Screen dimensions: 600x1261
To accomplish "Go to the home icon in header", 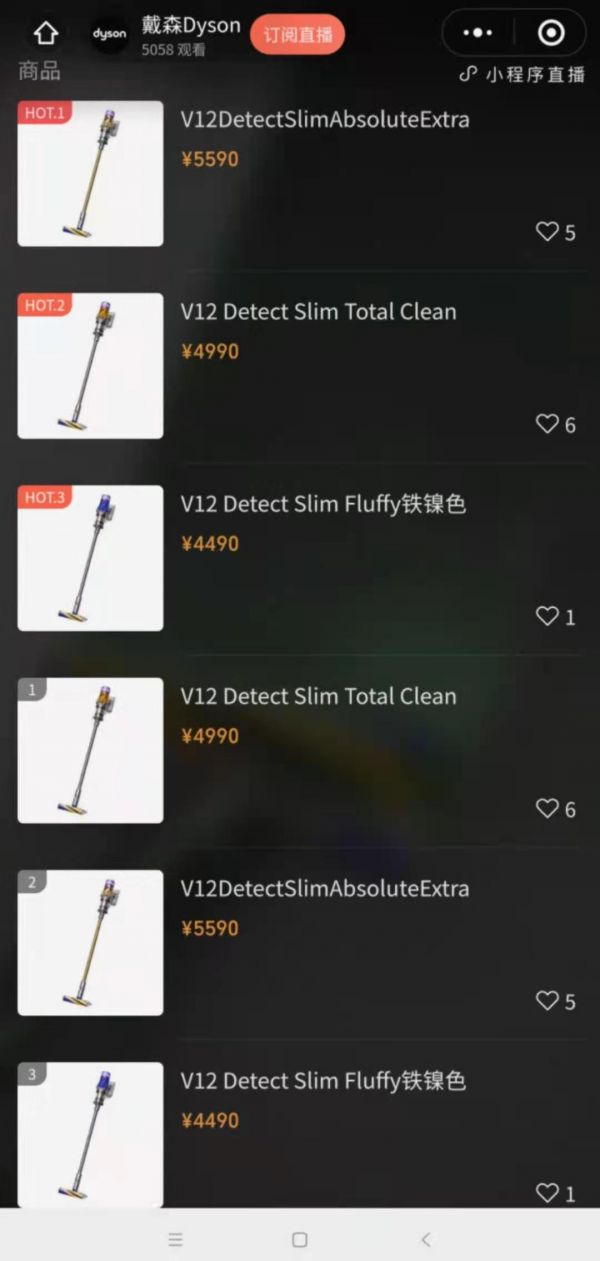I will pos(46,34).
